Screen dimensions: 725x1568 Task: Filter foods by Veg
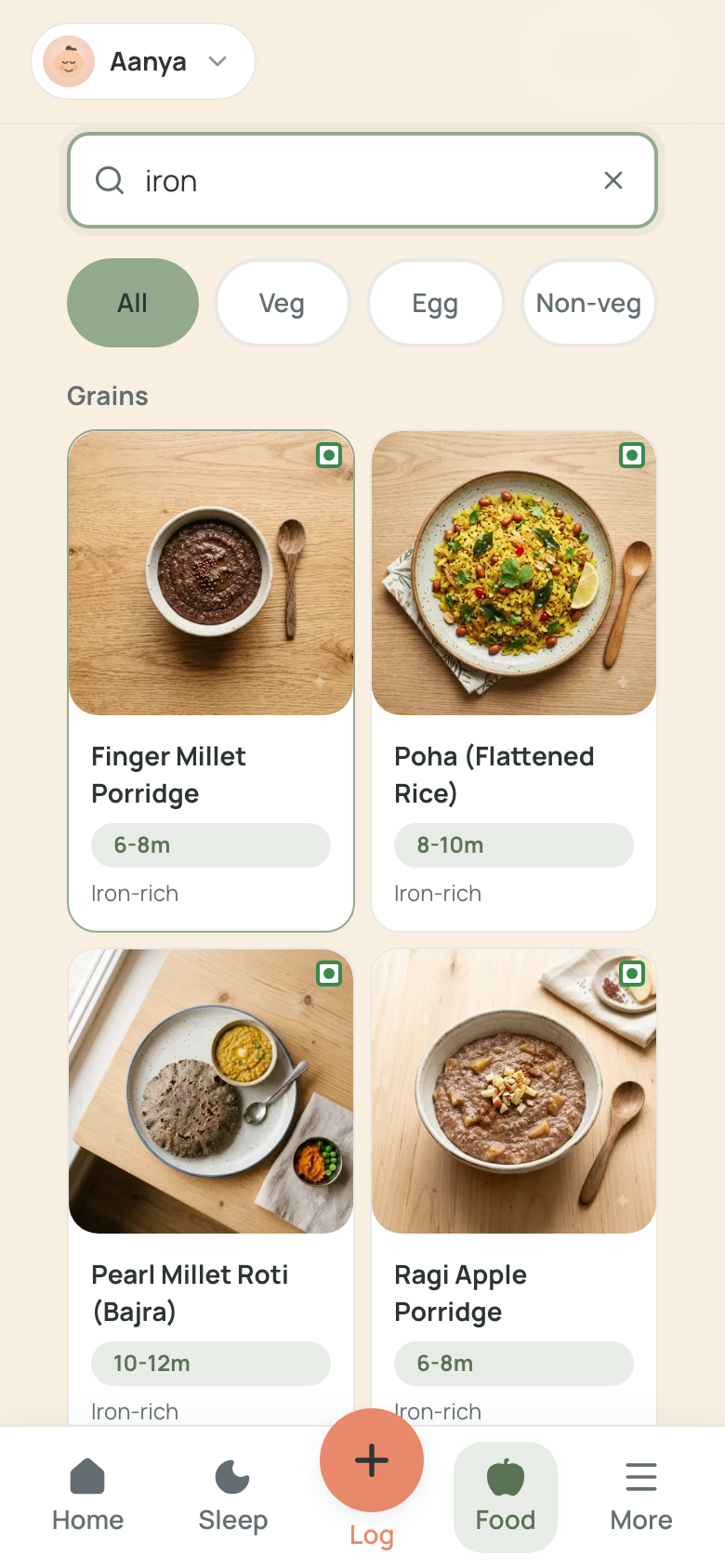(x=283, y=303)
